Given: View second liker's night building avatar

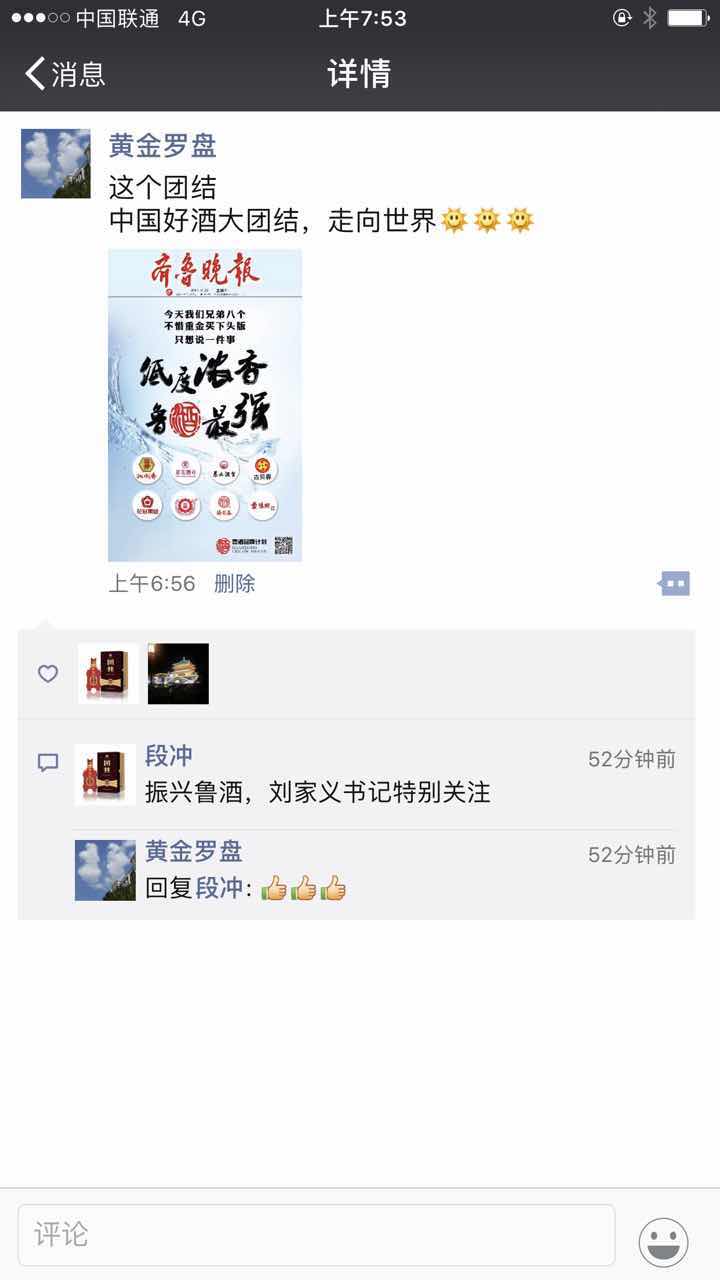Looking at the screenshot, I should 178,673.
